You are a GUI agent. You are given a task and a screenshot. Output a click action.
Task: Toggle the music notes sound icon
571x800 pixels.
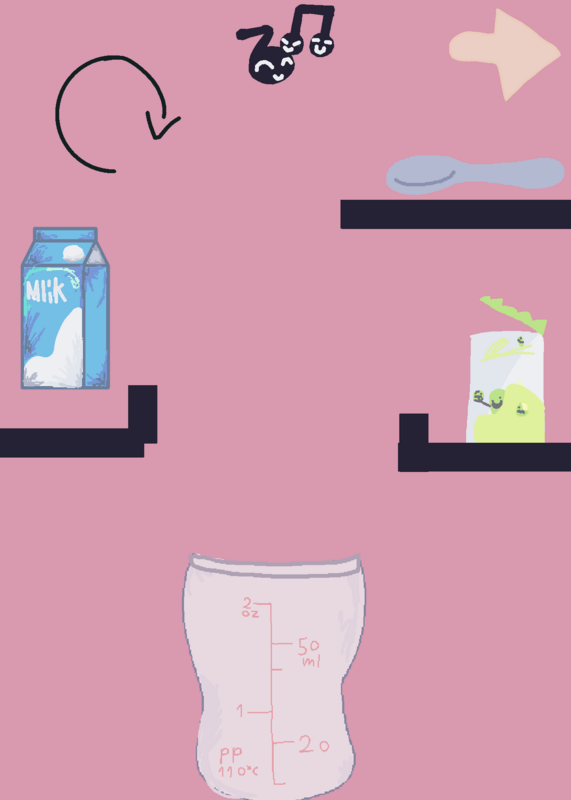[x=286, y=44]
